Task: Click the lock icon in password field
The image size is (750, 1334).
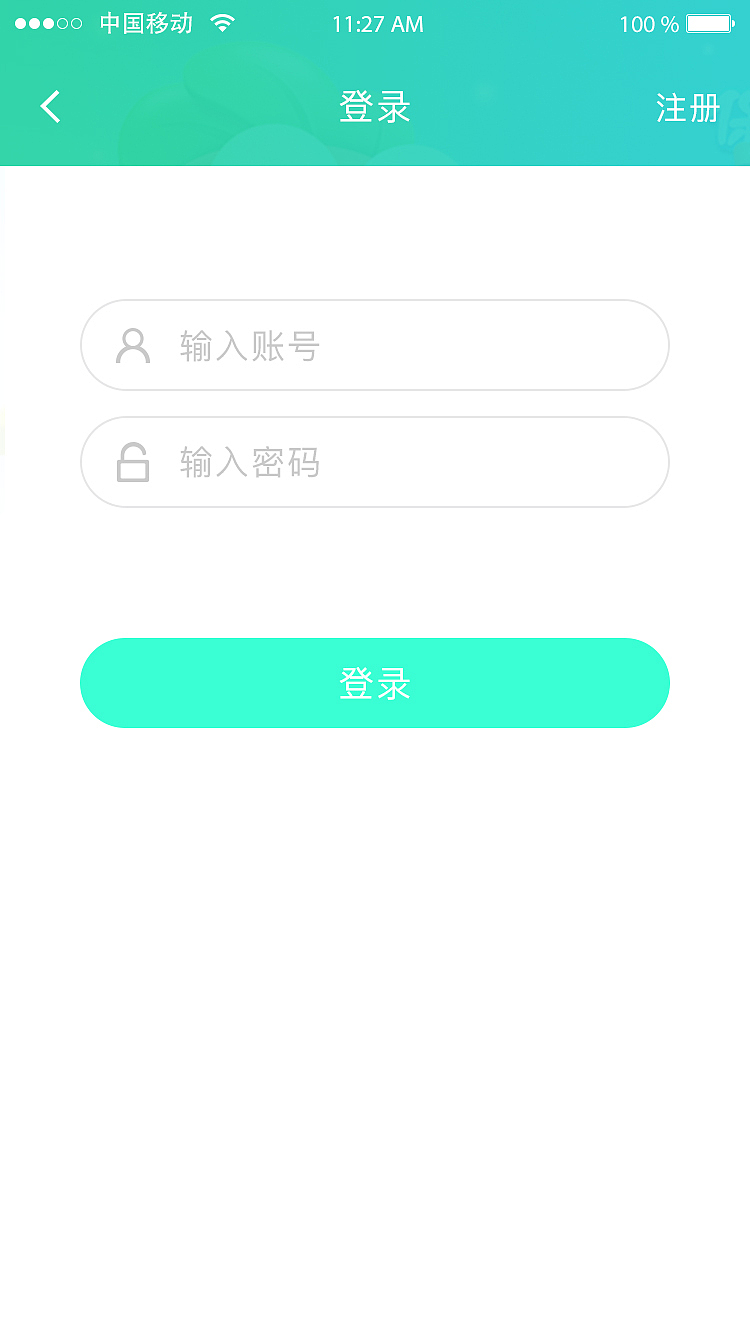Action: tap(131, 462)
